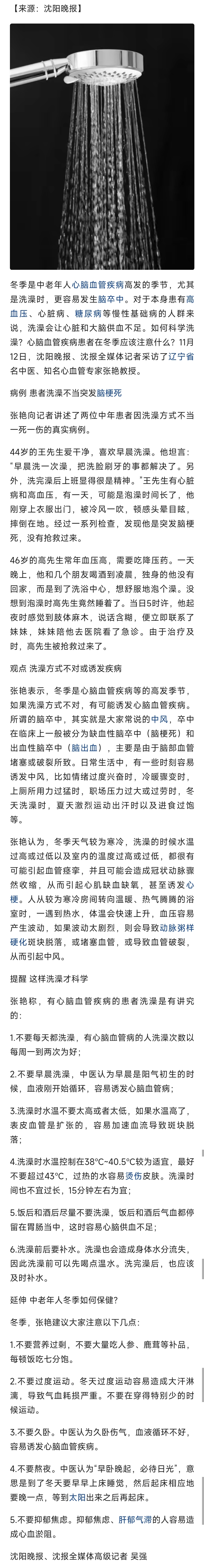This screenshot has width=204, height=1568.
Task: Open the 脑梗死 link in the case heading
Action: pos(109,393)
